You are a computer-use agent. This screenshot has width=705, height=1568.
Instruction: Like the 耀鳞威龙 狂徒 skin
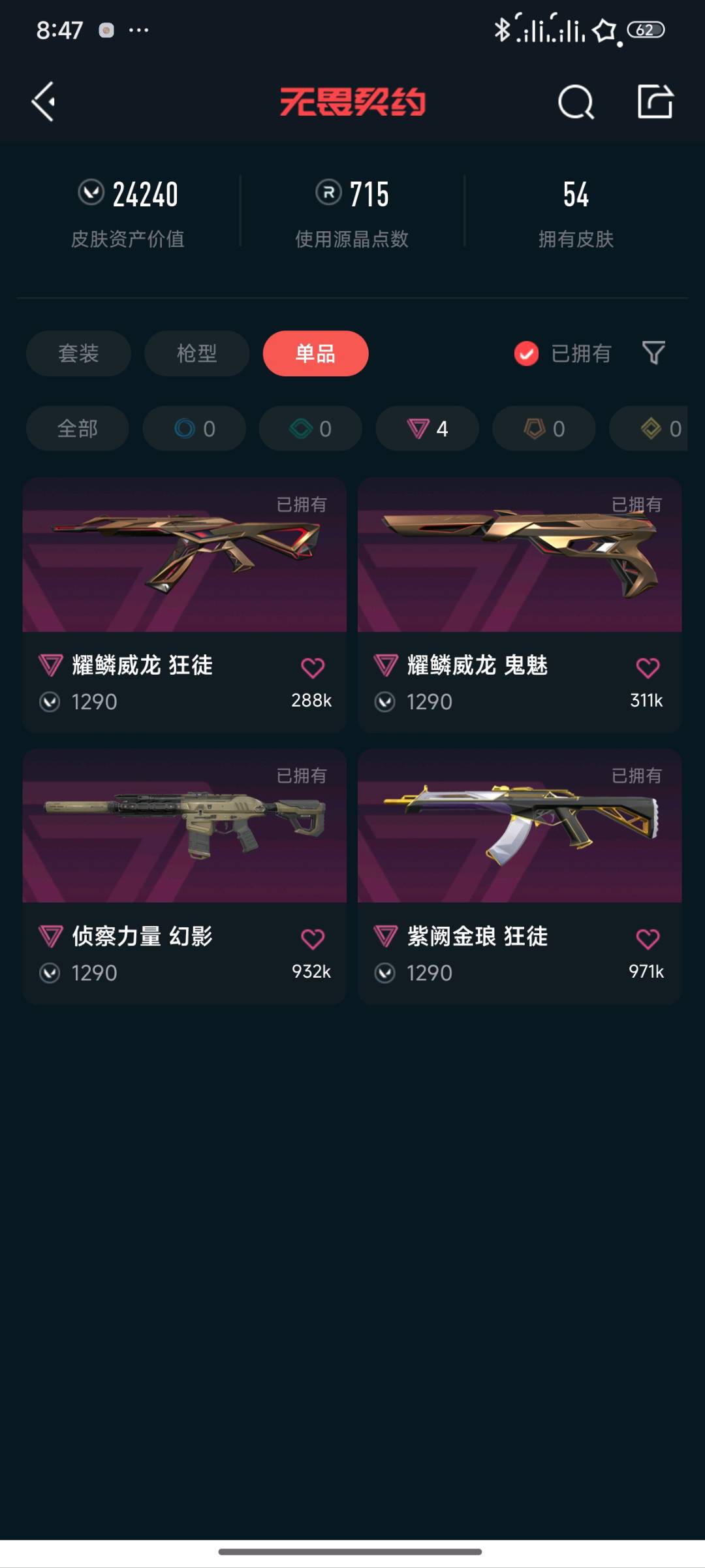(313, 667)
